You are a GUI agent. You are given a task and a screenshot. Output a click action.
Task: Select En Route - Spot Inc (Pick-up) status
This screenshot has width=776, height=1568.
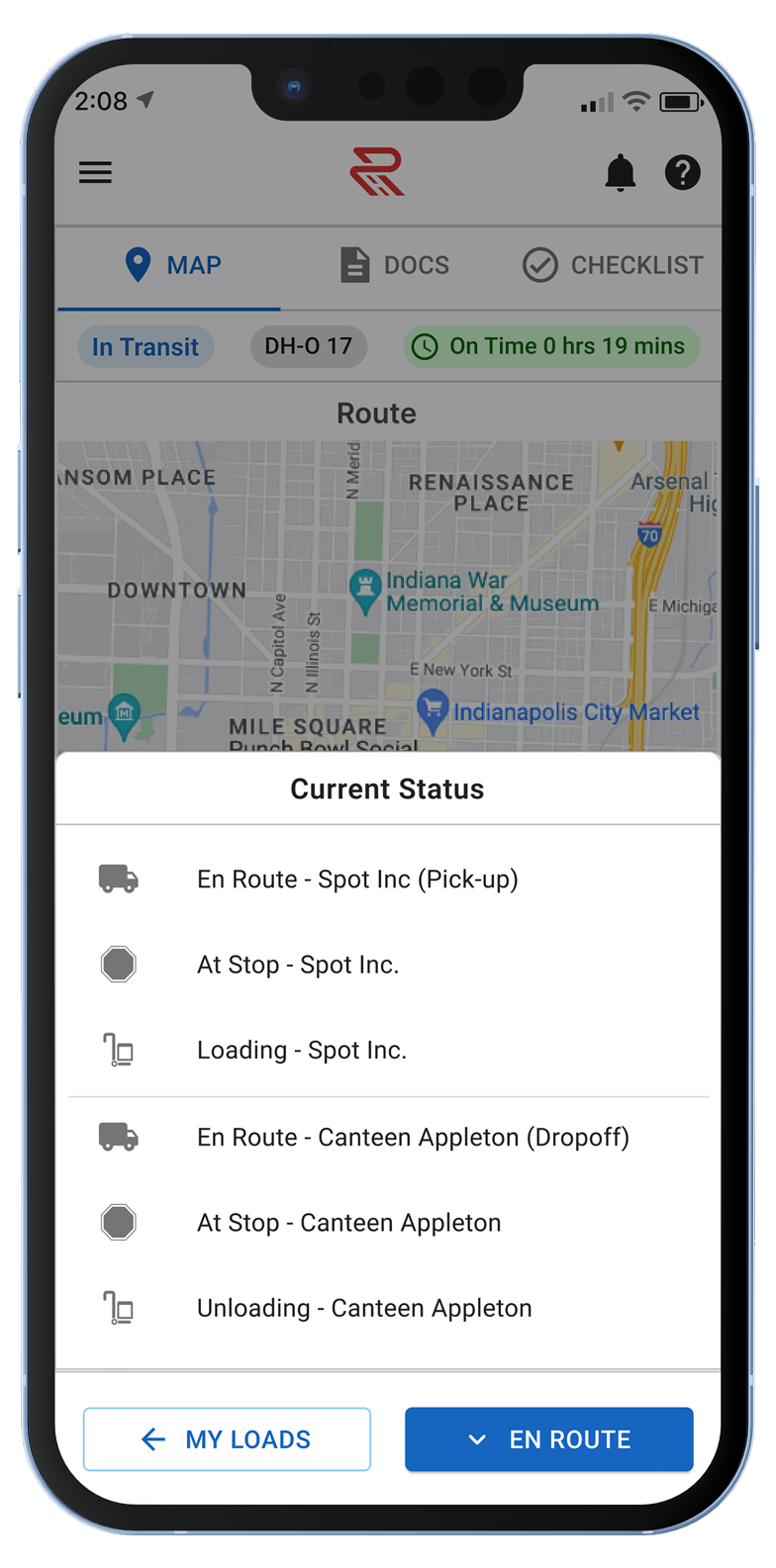pos(388,879)
